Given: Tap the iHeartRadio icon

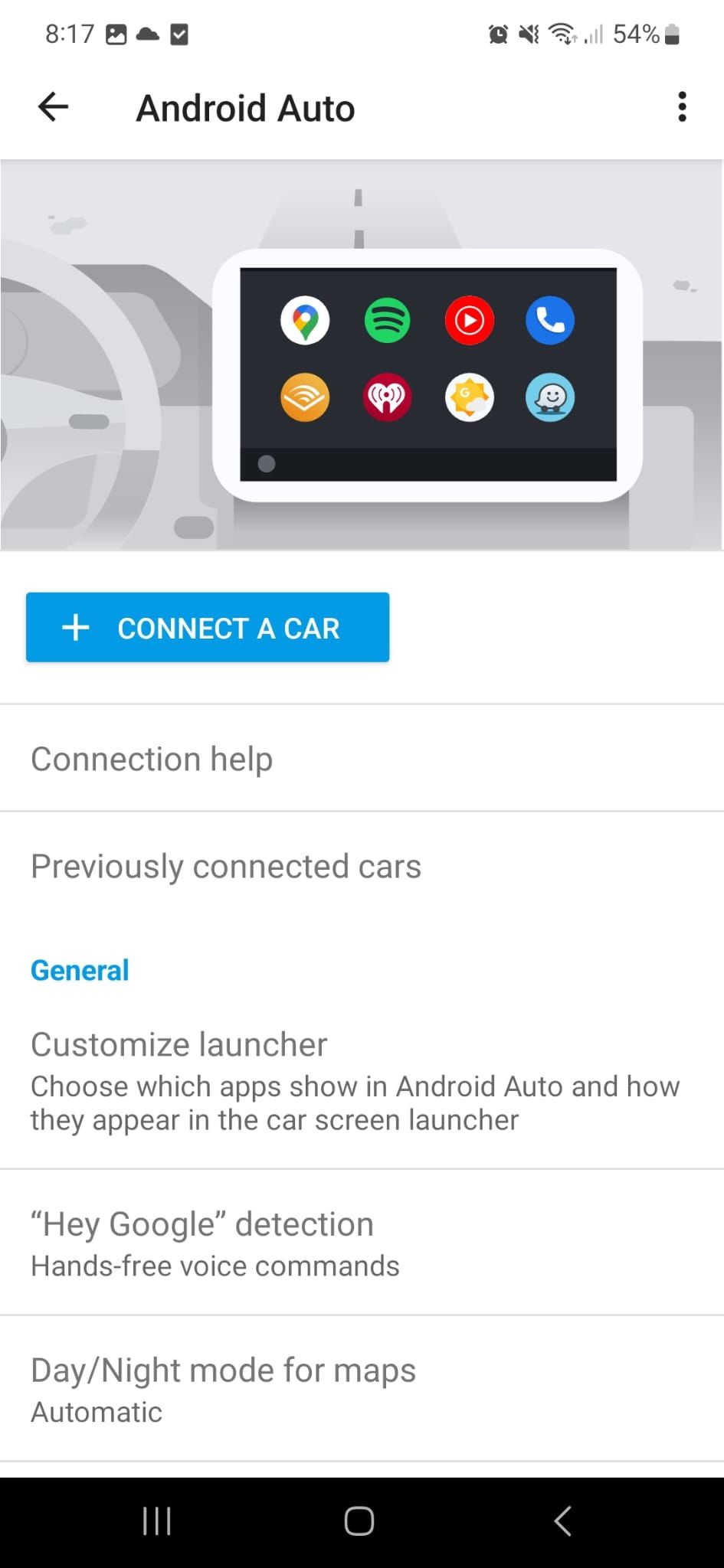Looking at the screenshot, I should 387,397.
